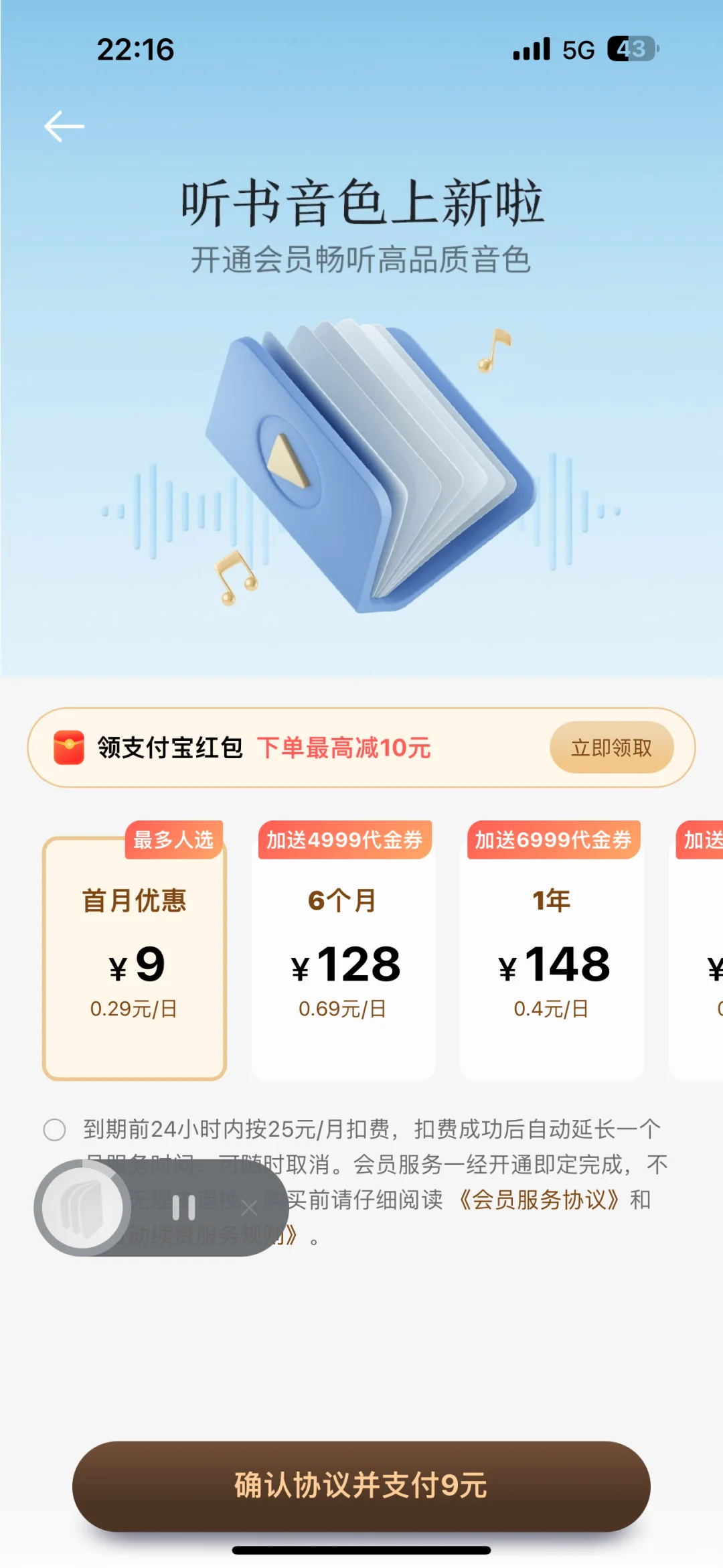This screenshot has height=1568, width=723.
Task: Pause audio in the floating player
Action: coord(183,1208)
